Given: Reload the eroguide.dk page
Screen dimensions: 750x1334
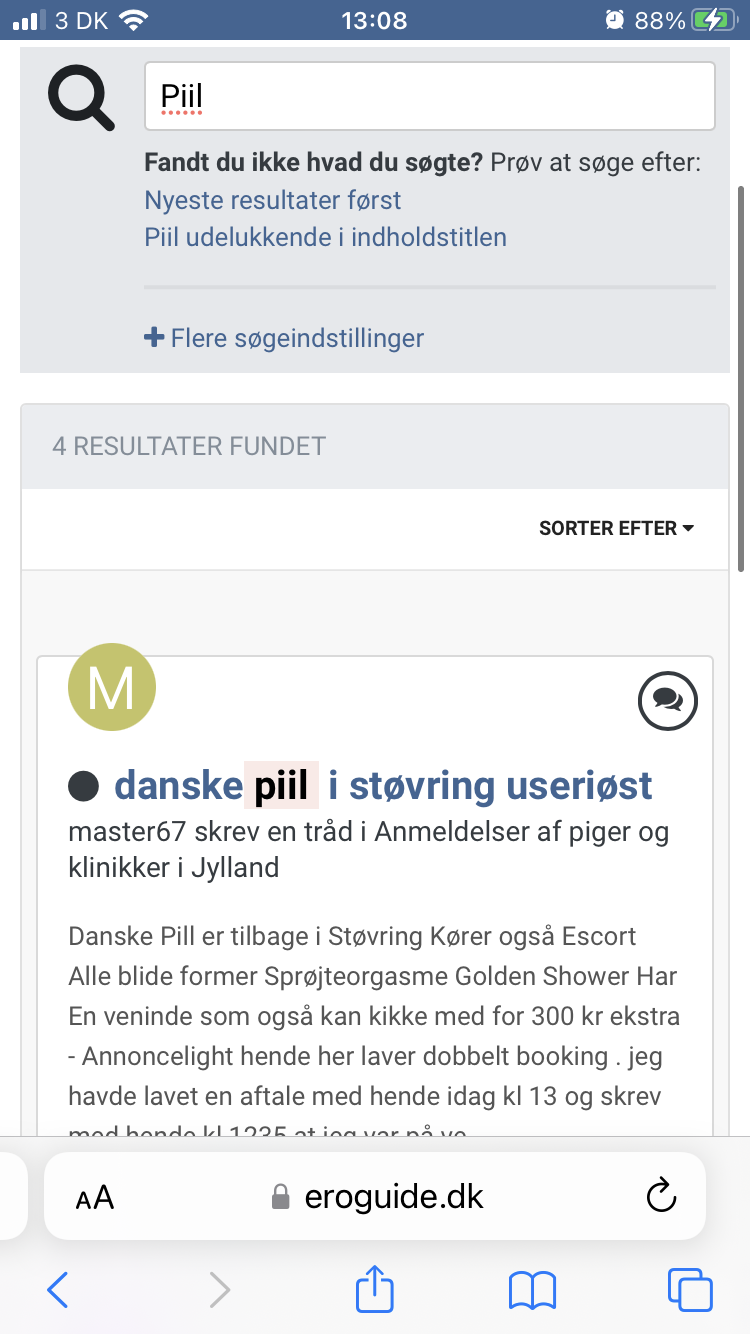Looking at the screenshot, I should tap(661, 1196).
